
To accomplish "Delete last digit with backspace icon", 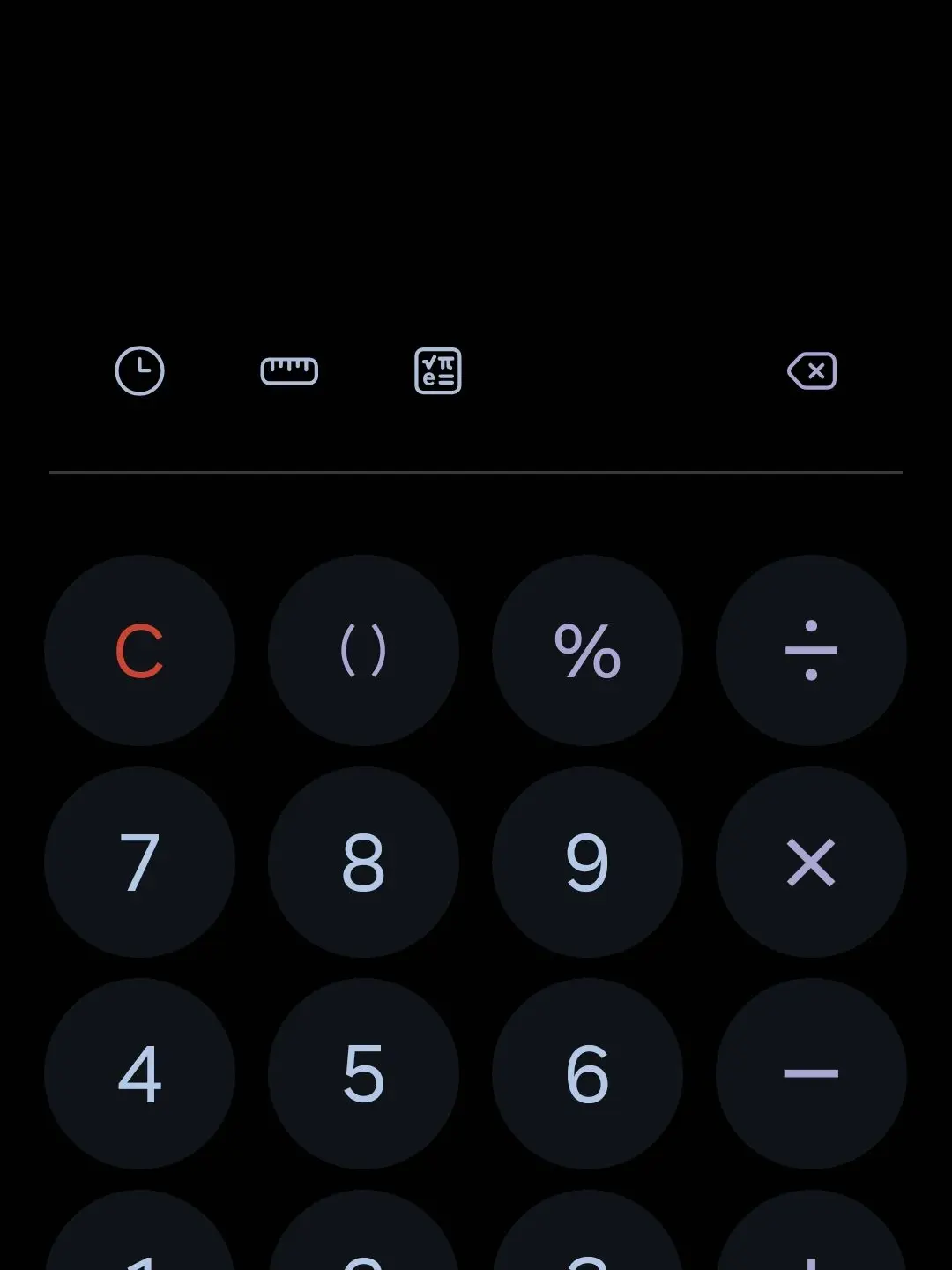I will 812,371.
